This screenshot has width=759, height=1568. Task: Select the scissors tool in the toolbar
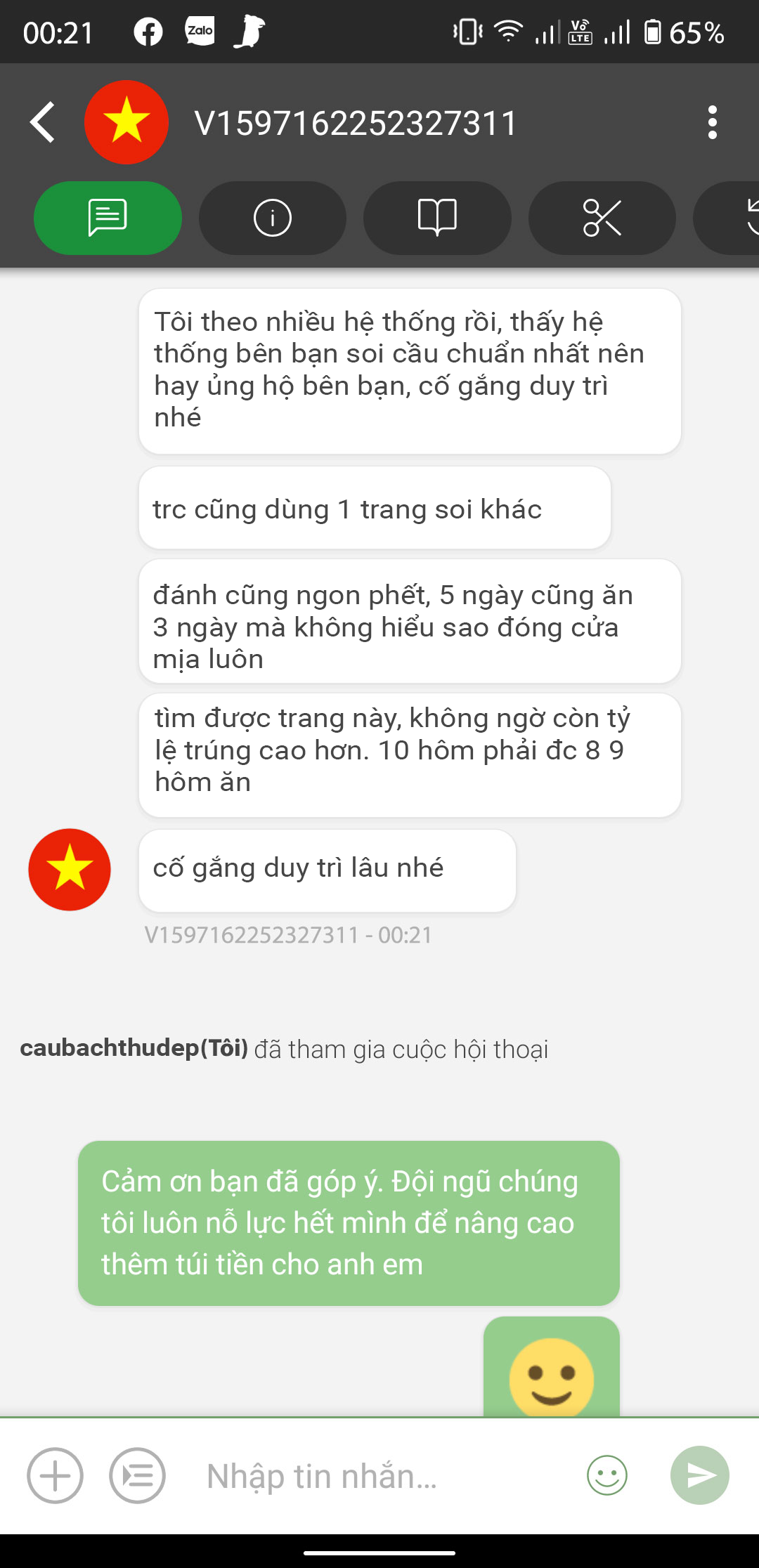[x=602, y=218]
